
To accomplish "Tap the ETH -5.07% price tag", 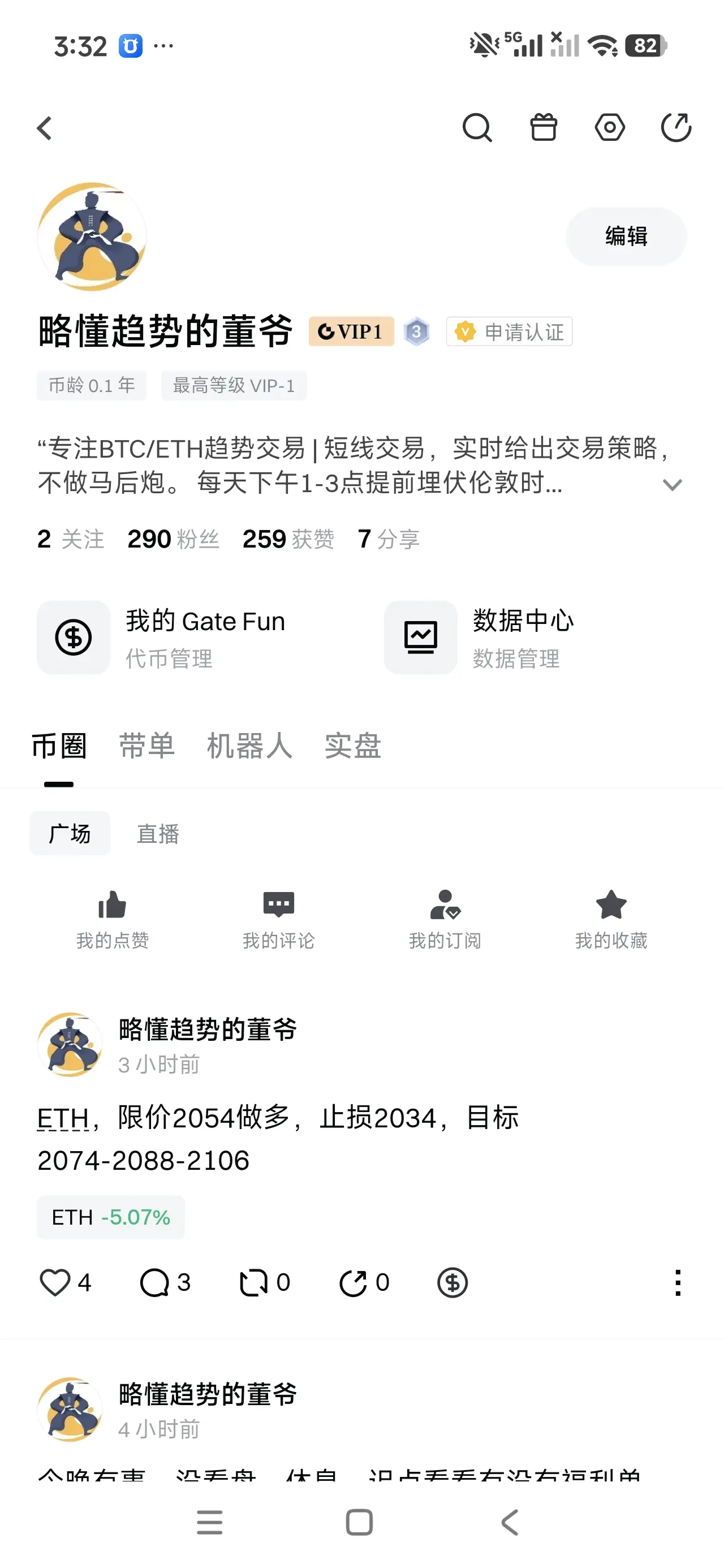I will click(x=110, y=1217).
